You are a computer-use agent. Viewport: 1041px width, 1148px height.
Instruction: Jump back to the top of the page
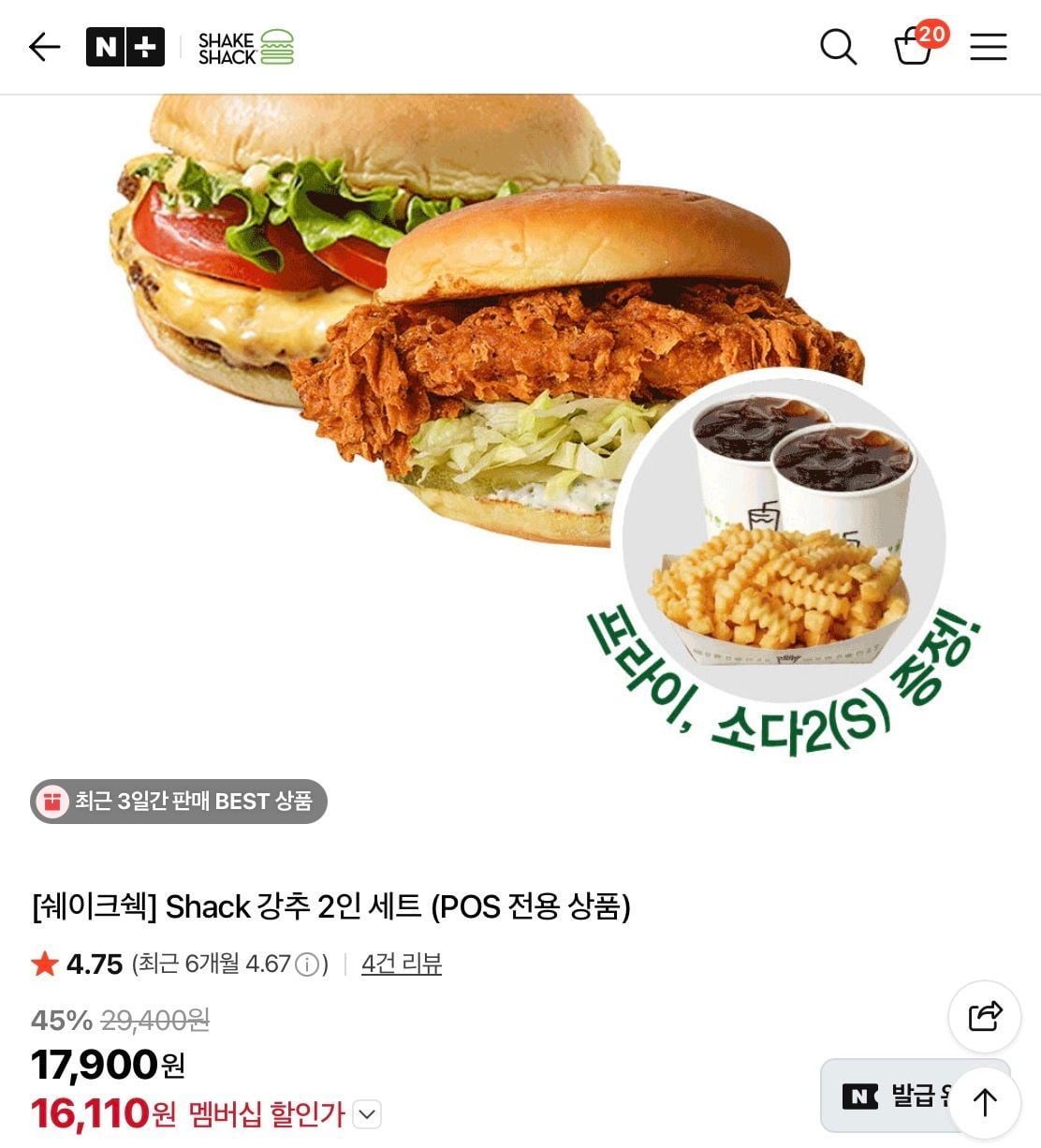pos(984,1102)
